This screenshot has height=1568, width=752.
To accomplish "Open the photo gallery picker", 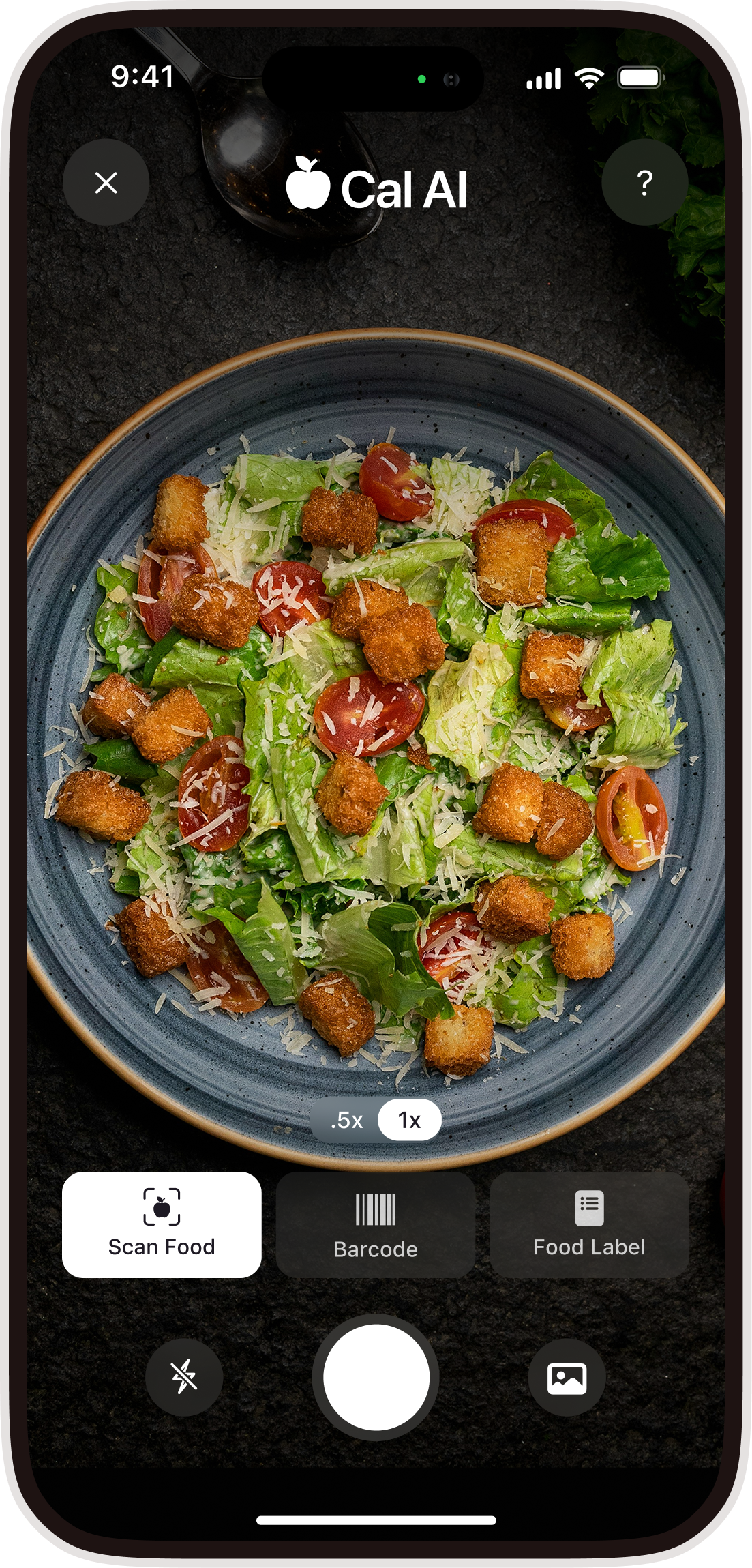I will (x=567, y=1377).
